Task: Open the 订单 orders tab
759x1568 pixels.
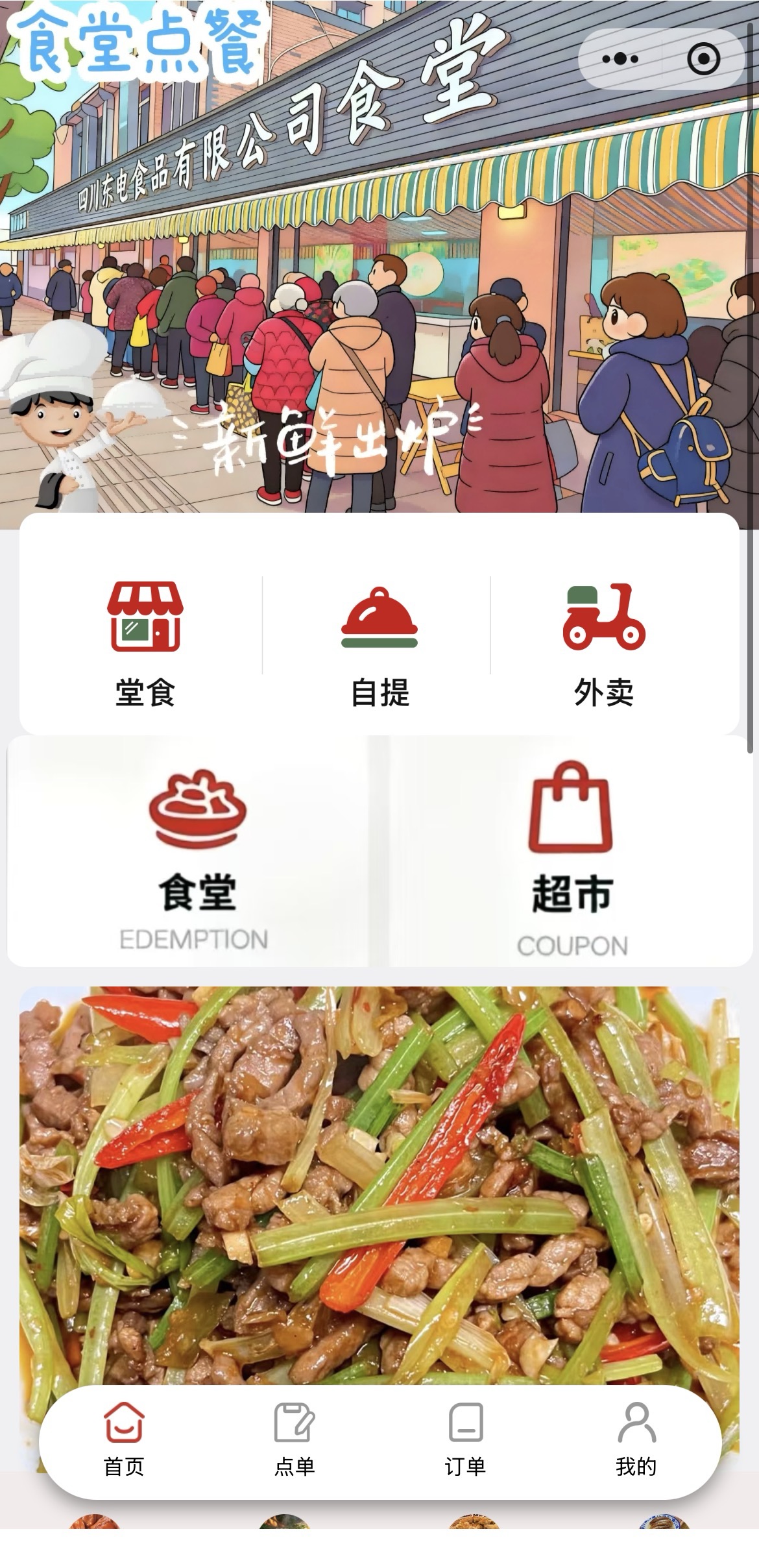Action: [x=465, y=1439]
